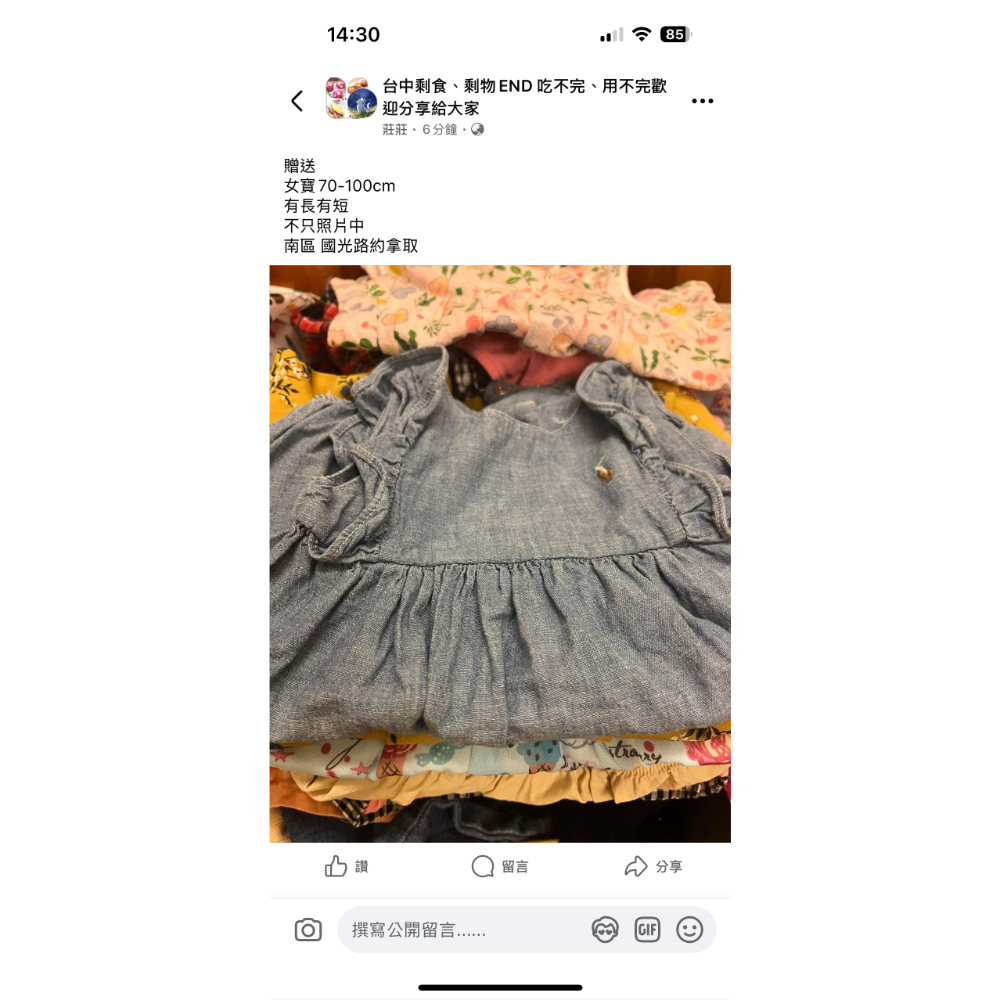Like this post with 讚
This screenshot has height=1000, width=1000.
point(347,866)
